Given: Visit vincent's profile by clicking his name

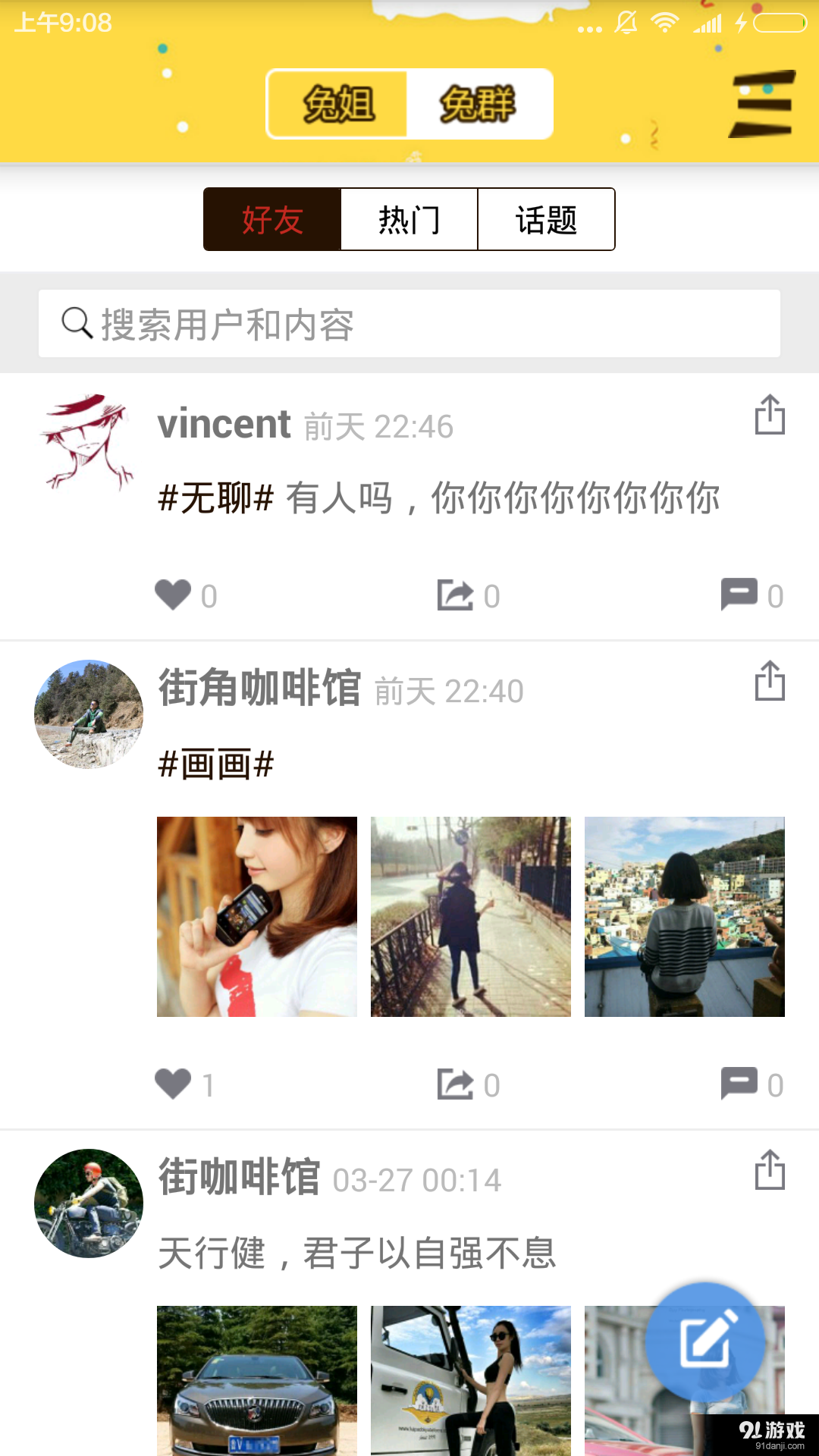Looking at the screenshot, I should (x=222, y=423).
